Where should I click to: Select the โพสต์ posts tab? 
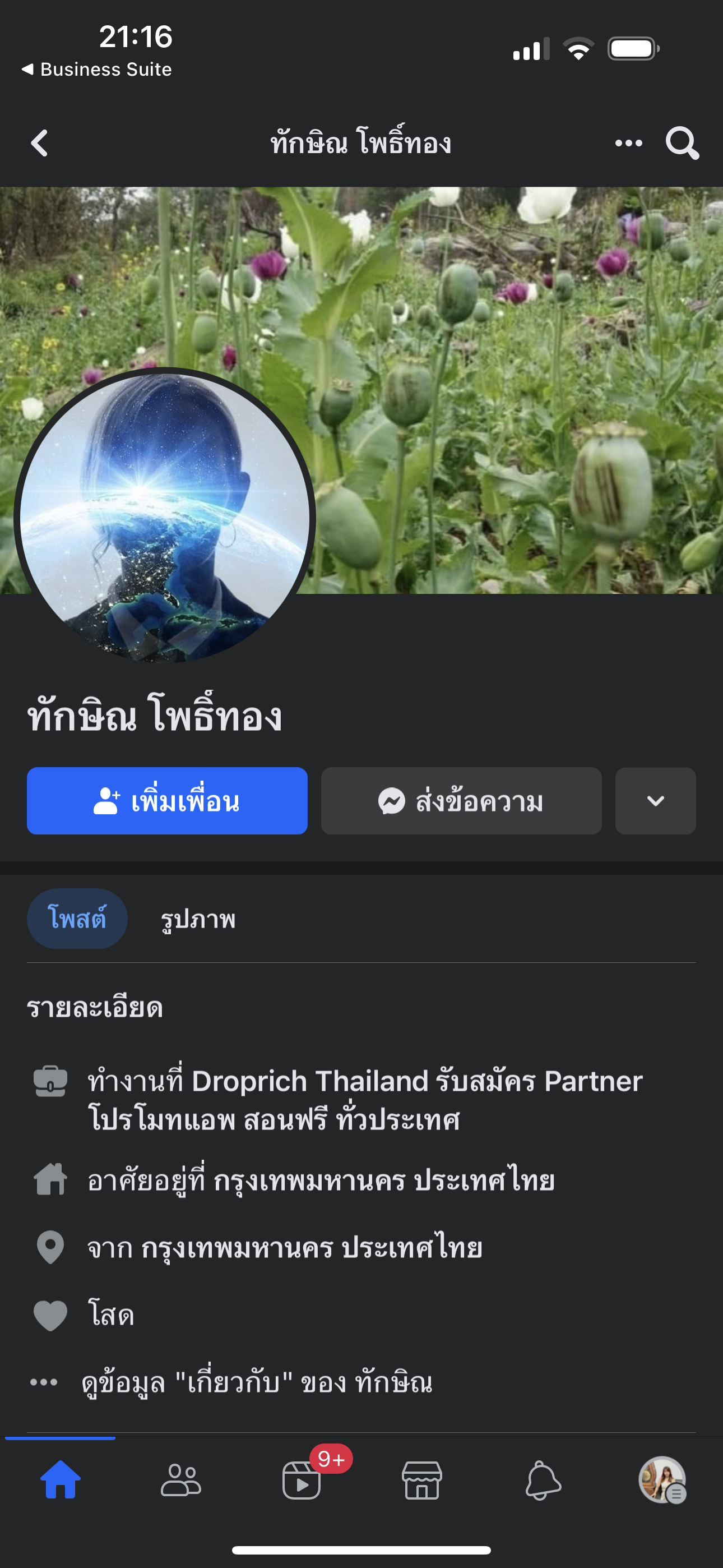77,919
